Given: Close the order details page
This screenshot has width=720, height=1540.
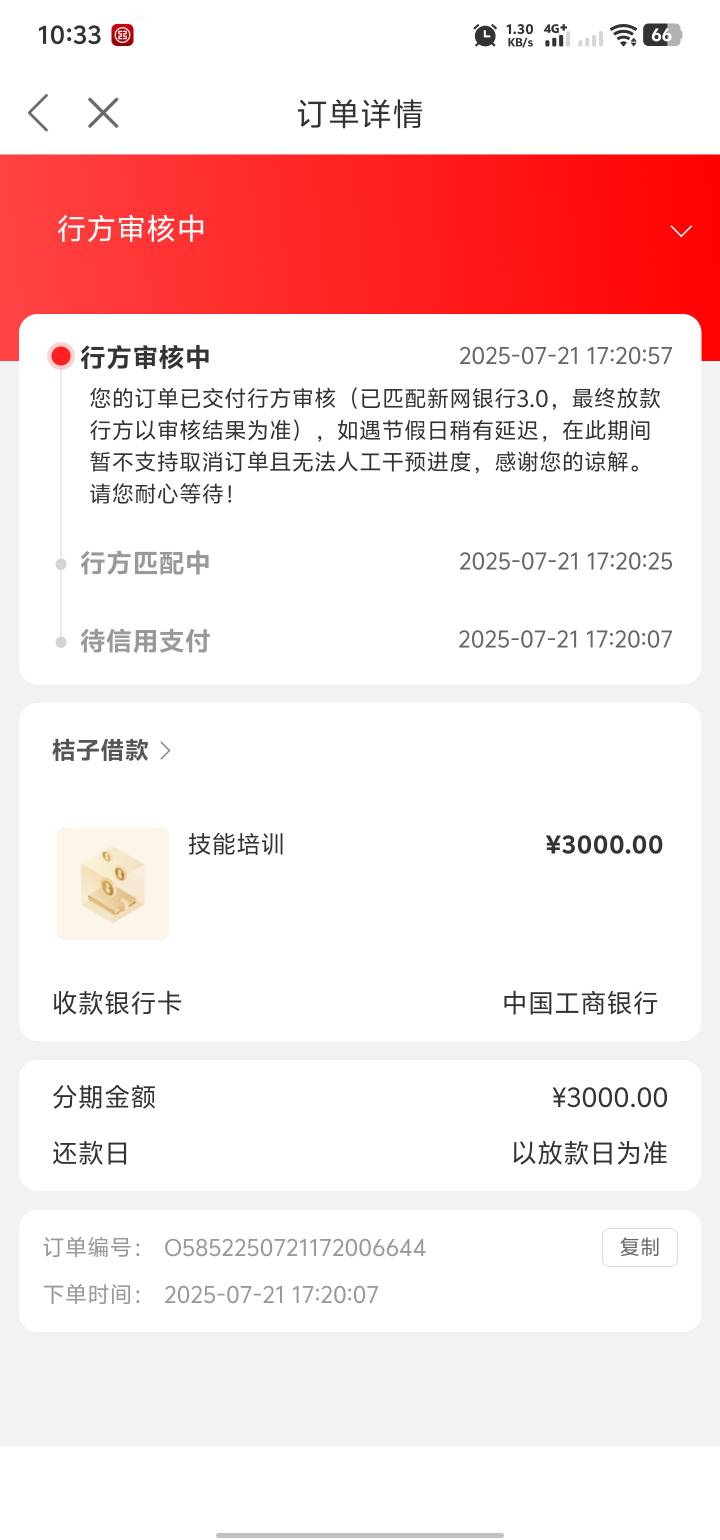Looking at the screenshot, I should pyautogui.click(x=103, y=113).
